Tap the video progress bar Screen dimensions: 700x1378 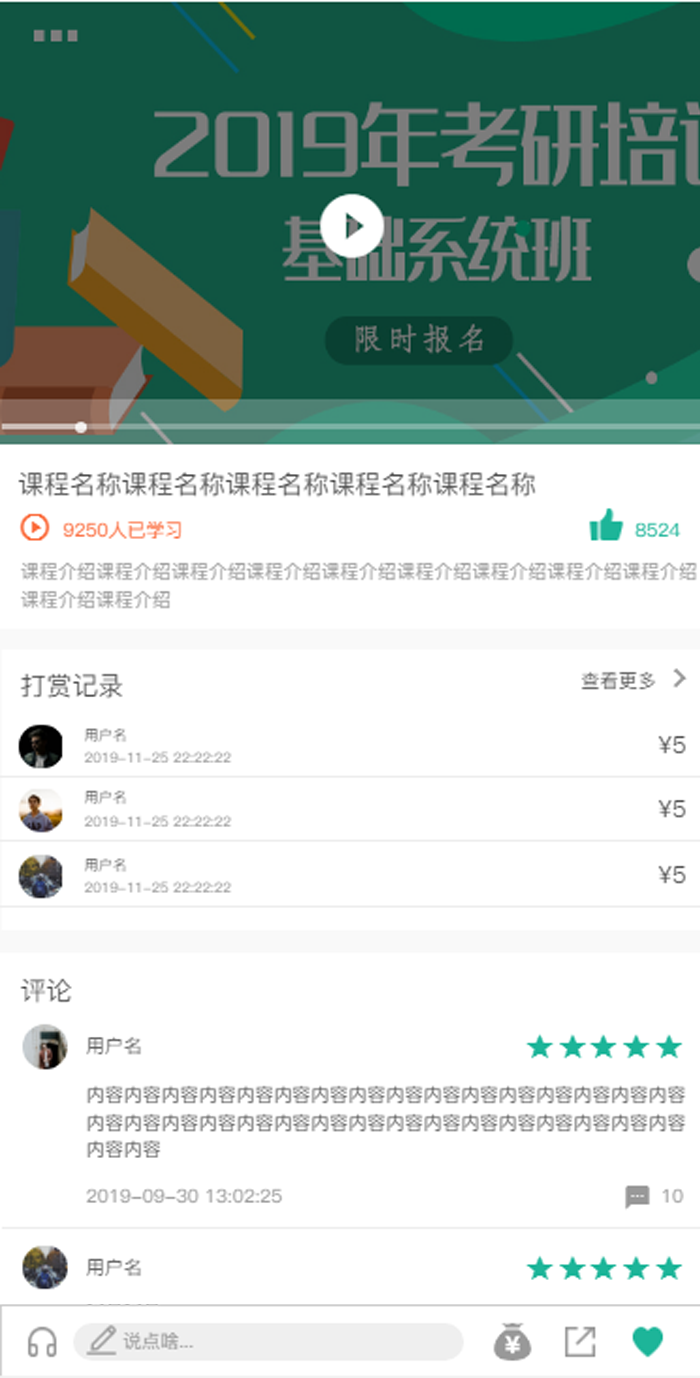350,427
